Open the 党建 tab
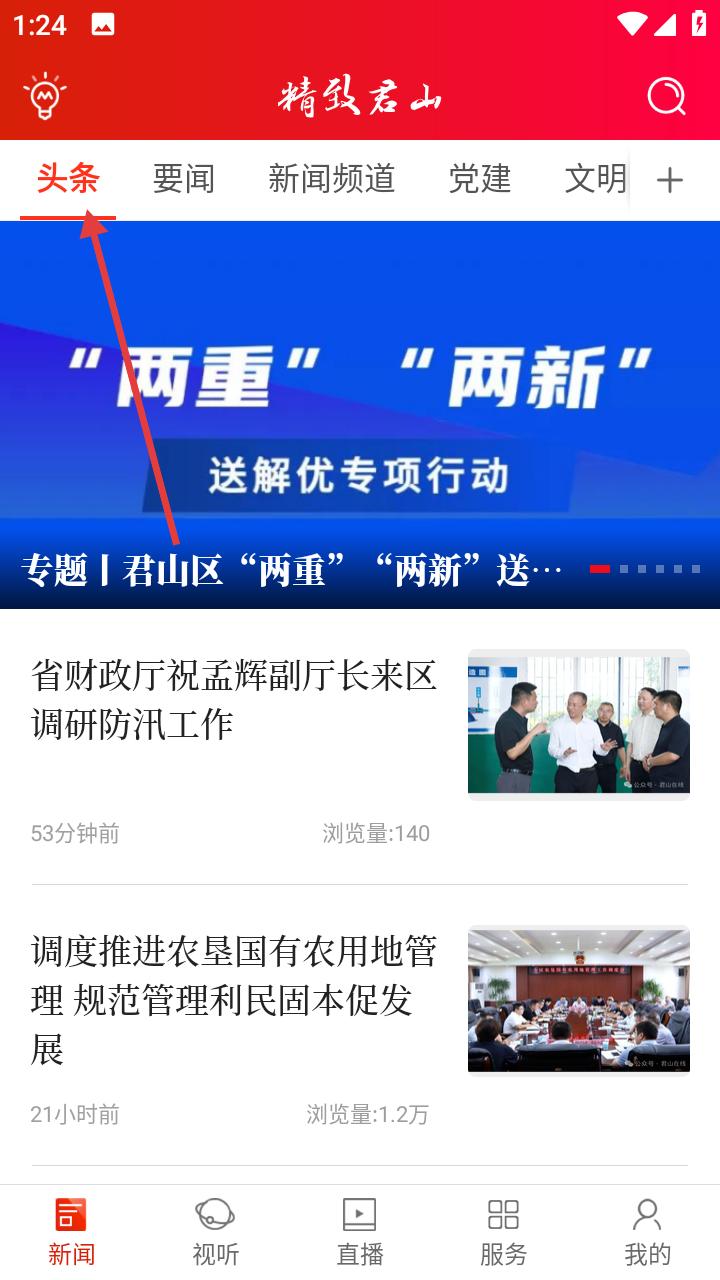The height and width of the screenshot is (1280, 720). [x=480, y=179]
